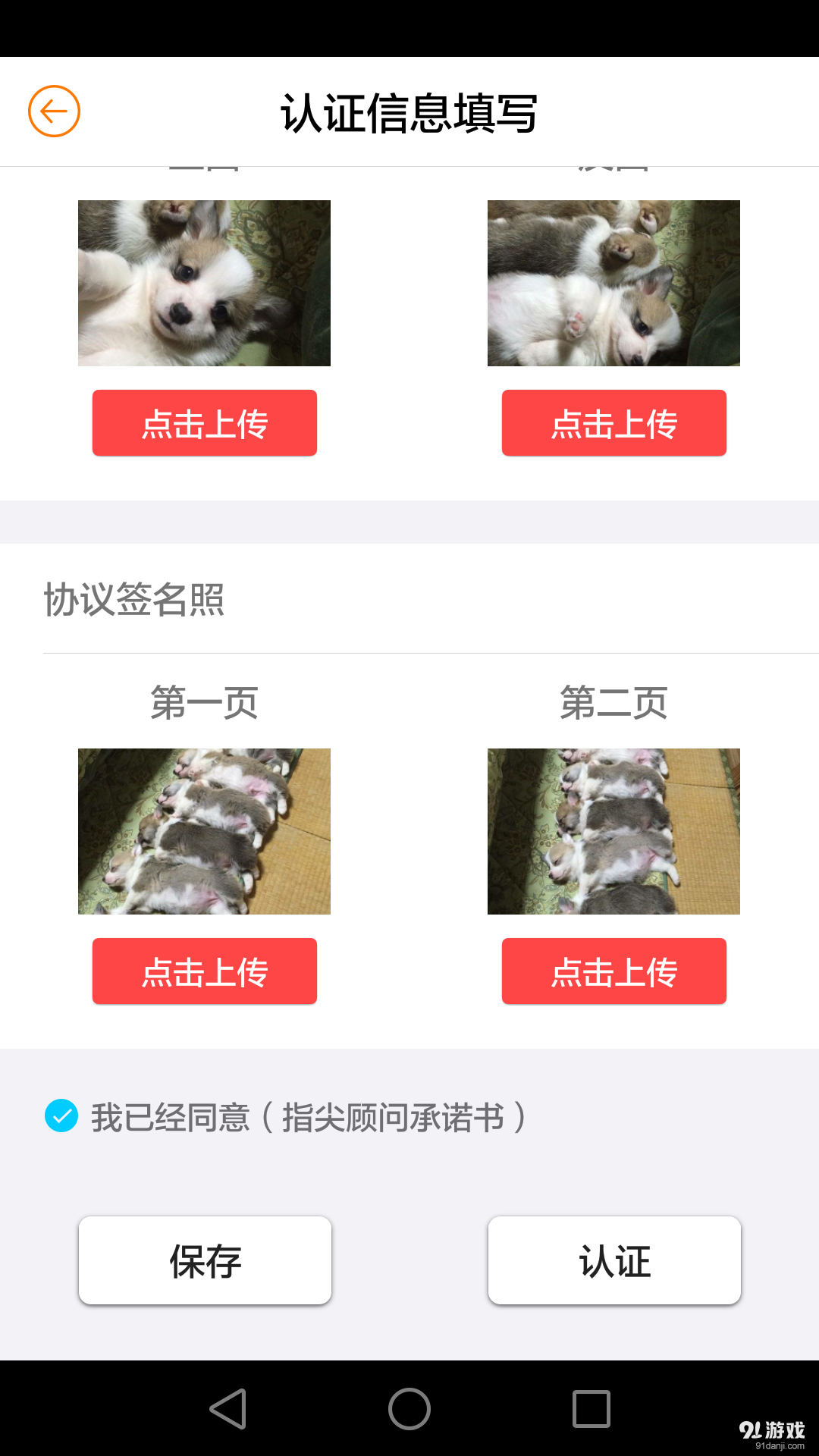819x1456 pixels.
Task: Open the 指尖顾问承诺书 agreement link
Action: point(394,1115)
